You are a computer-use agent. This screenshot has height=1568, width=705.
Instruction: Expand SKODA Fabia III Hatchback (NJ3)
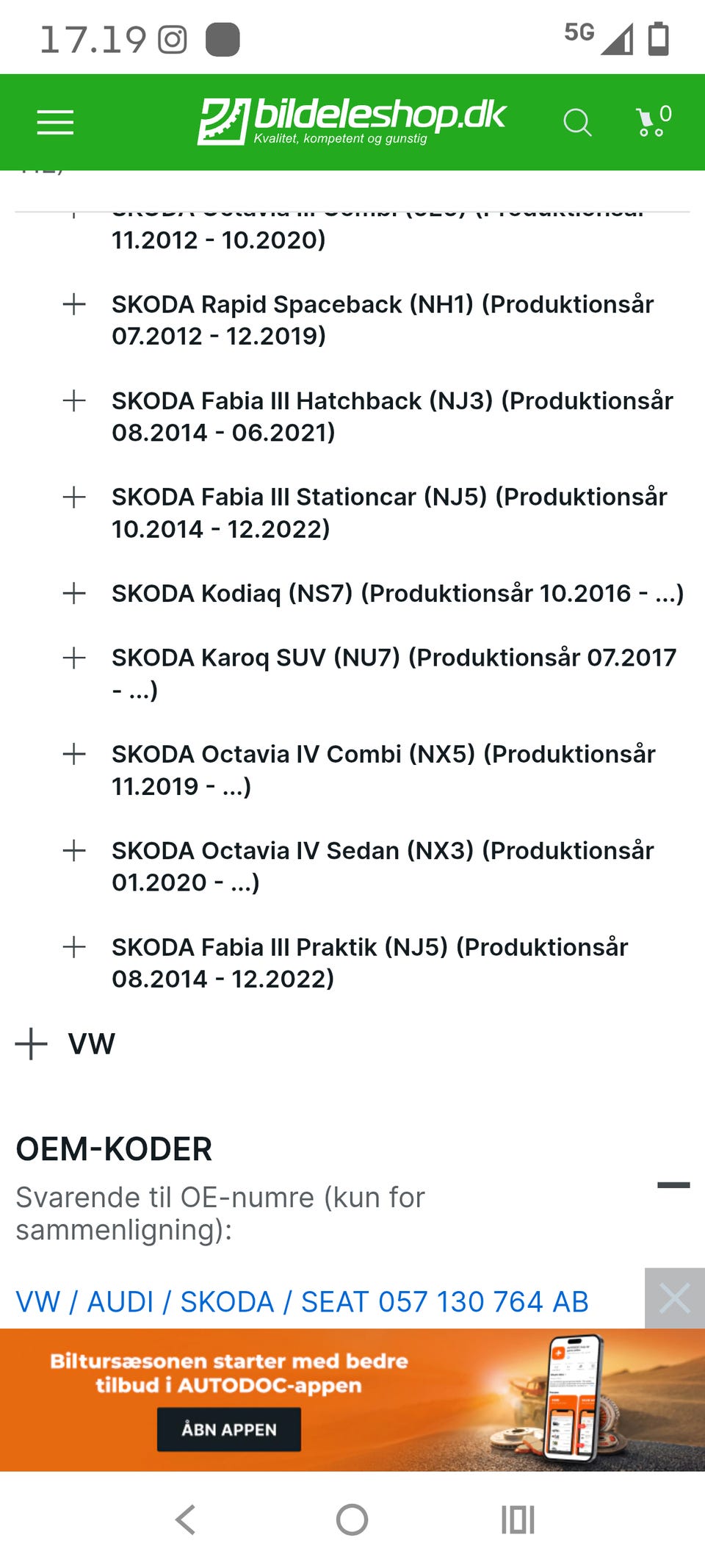click(x=74, y=400)
